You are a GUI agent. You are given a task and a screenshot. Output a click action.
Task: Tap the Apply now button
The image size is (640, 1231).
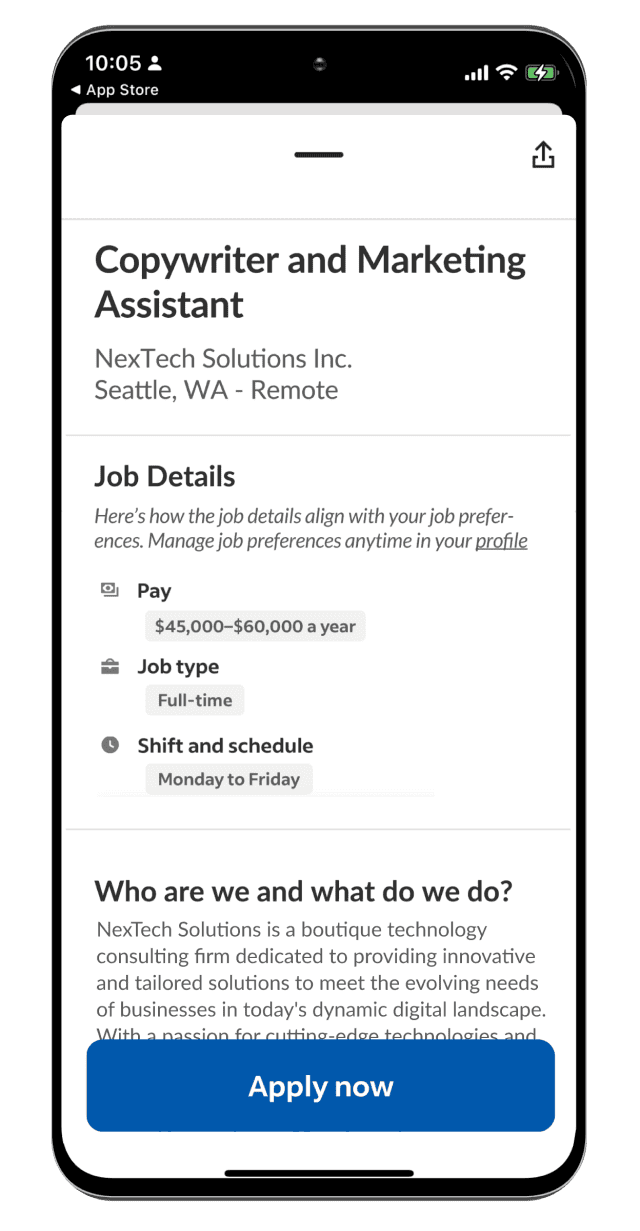(320, 1086)
